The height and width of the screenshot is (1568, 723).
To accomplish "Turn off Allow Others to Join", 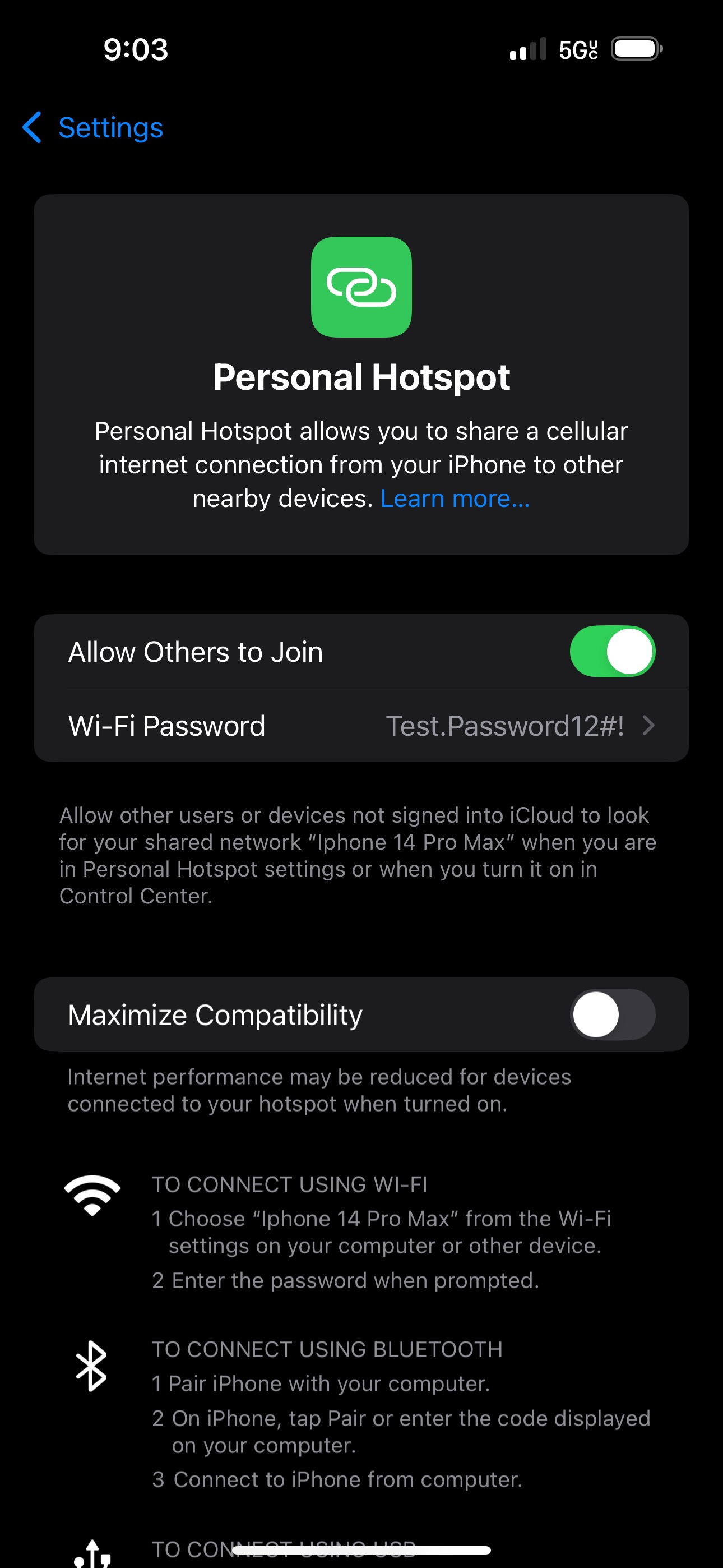I will [x=611, y=651].
